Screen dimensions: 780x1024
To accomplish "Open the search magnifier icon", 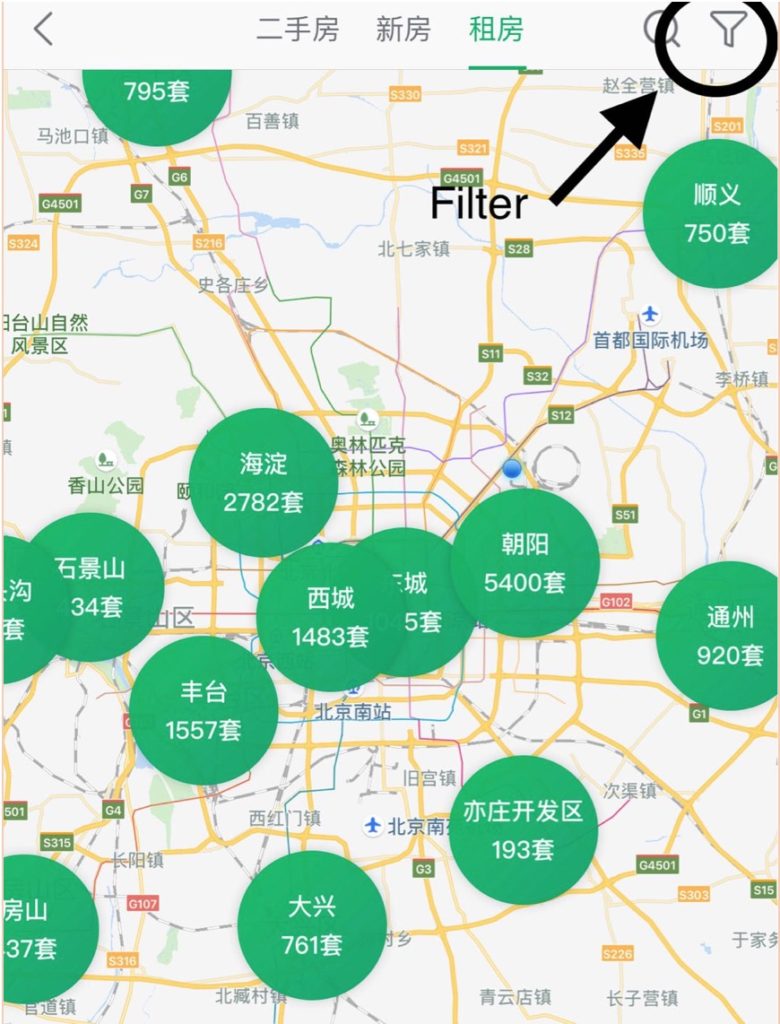I will click(x=662, y=32).
